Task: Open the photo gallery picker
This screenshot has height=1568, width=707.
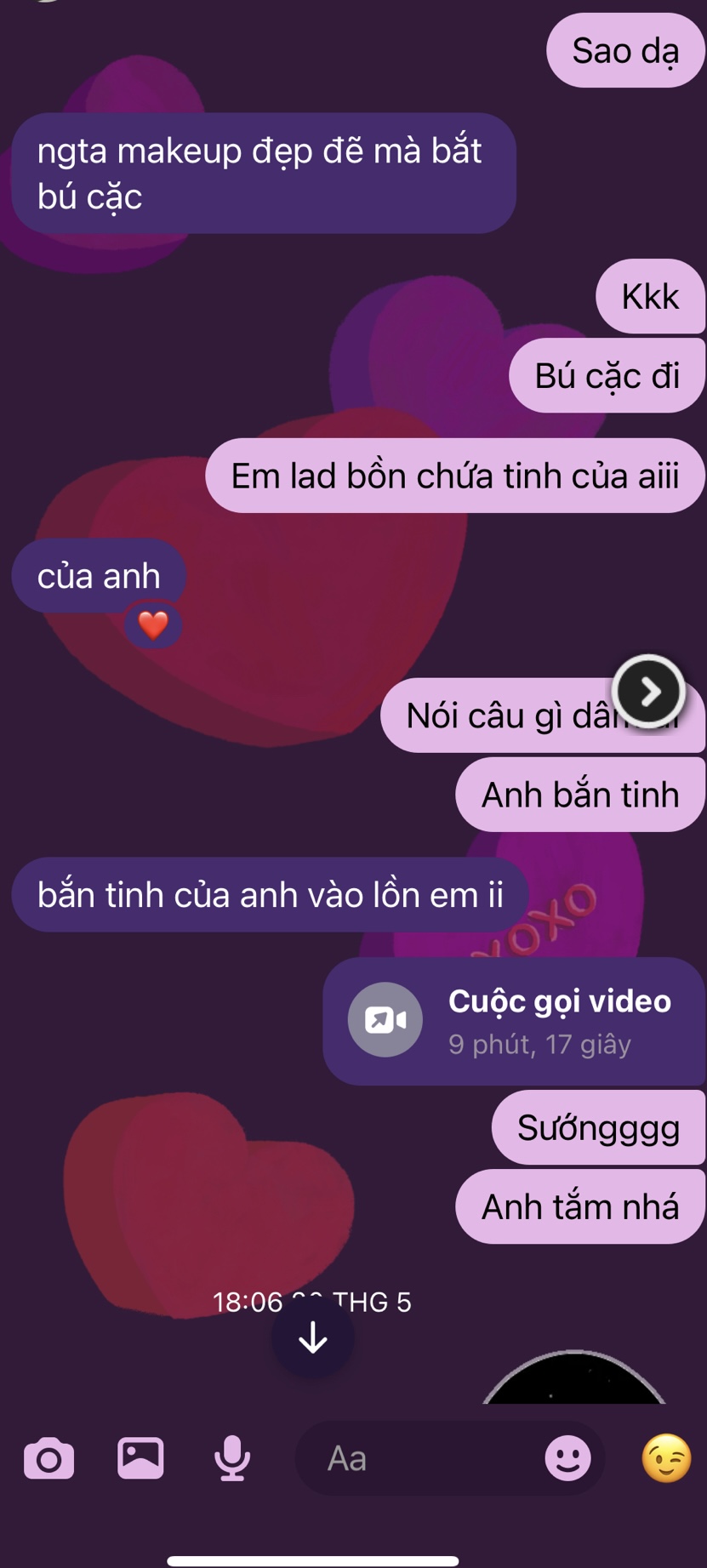Action: coord(140,1457)
